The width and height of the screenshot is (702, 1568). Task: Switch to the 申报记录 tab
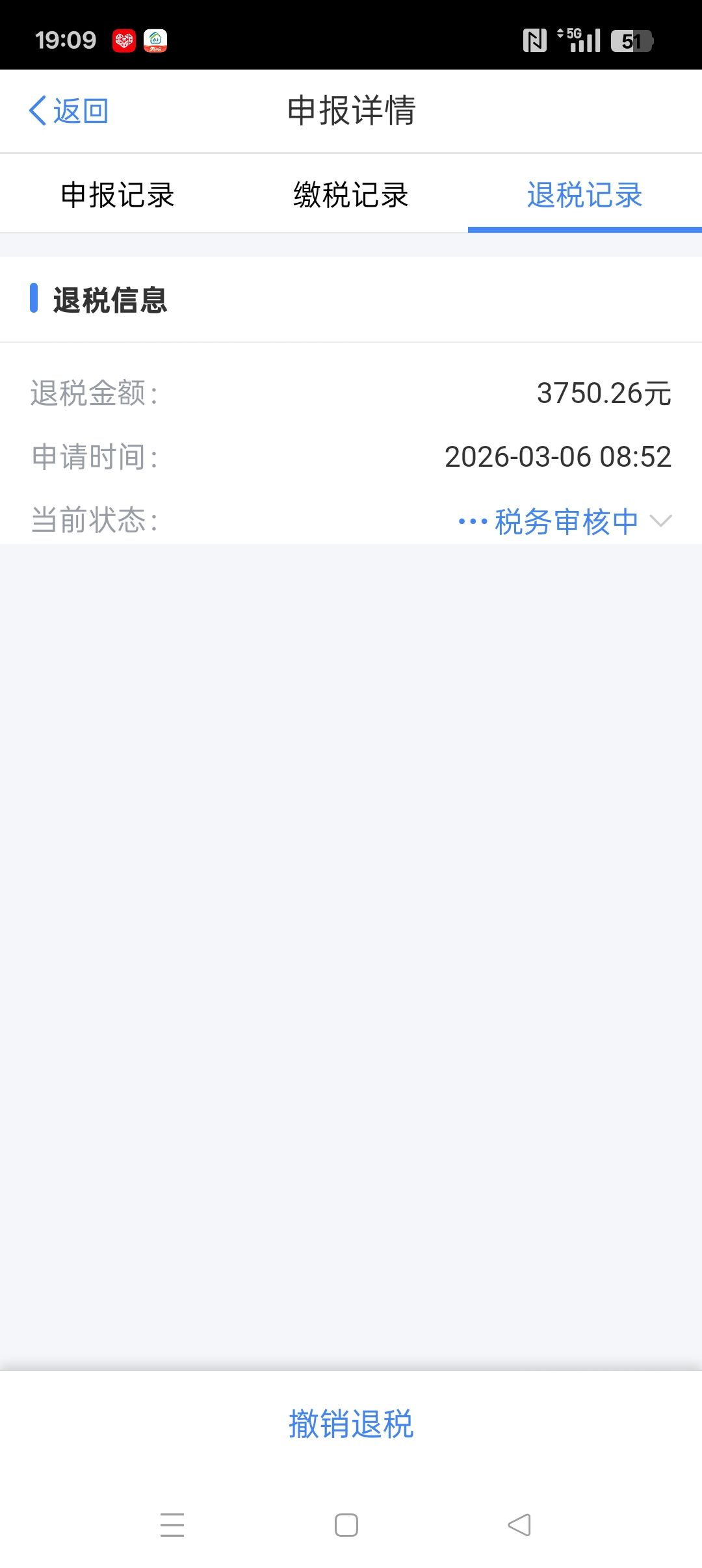pyautogui.click(x=118, y=195)
